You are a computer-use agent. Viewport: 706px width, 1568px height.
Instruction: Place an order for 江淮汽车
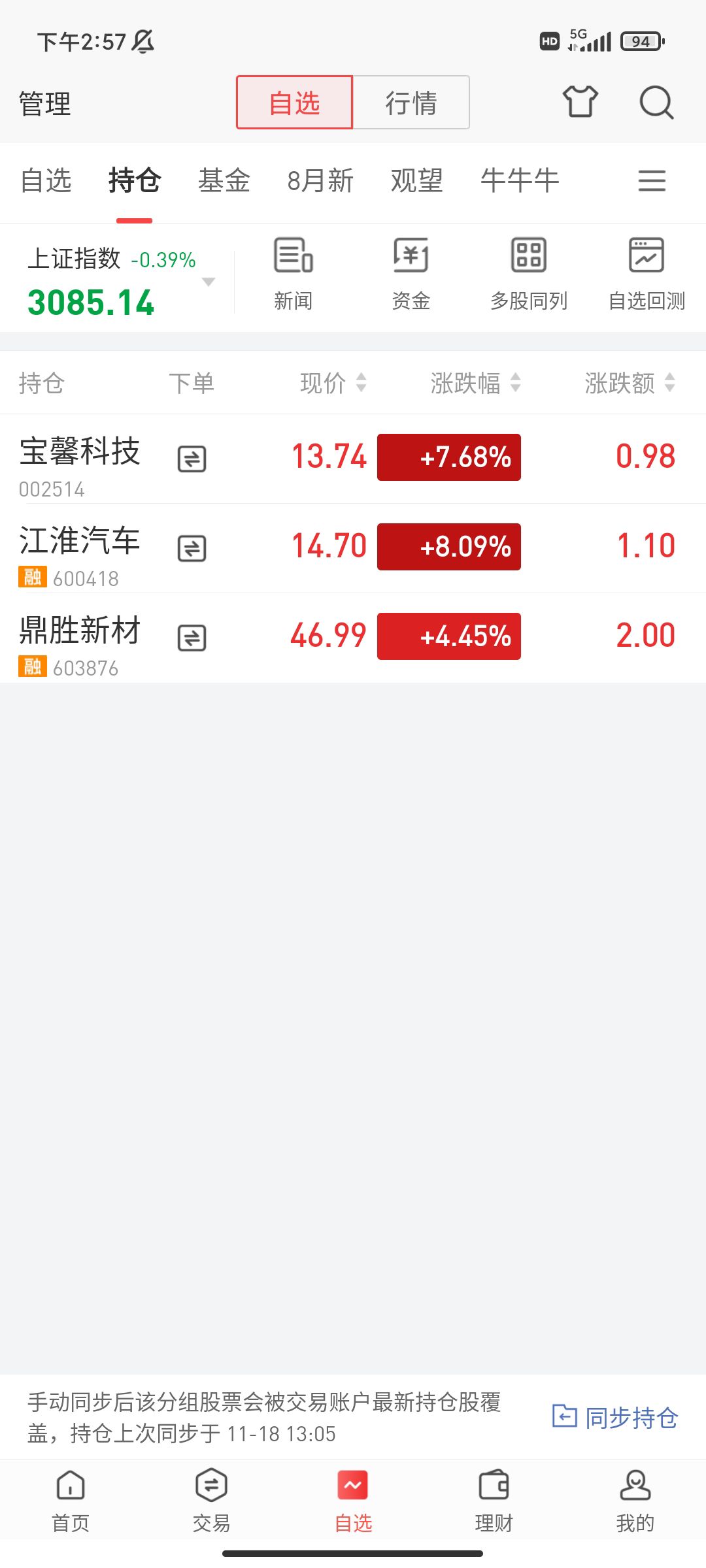coord(192,548)
